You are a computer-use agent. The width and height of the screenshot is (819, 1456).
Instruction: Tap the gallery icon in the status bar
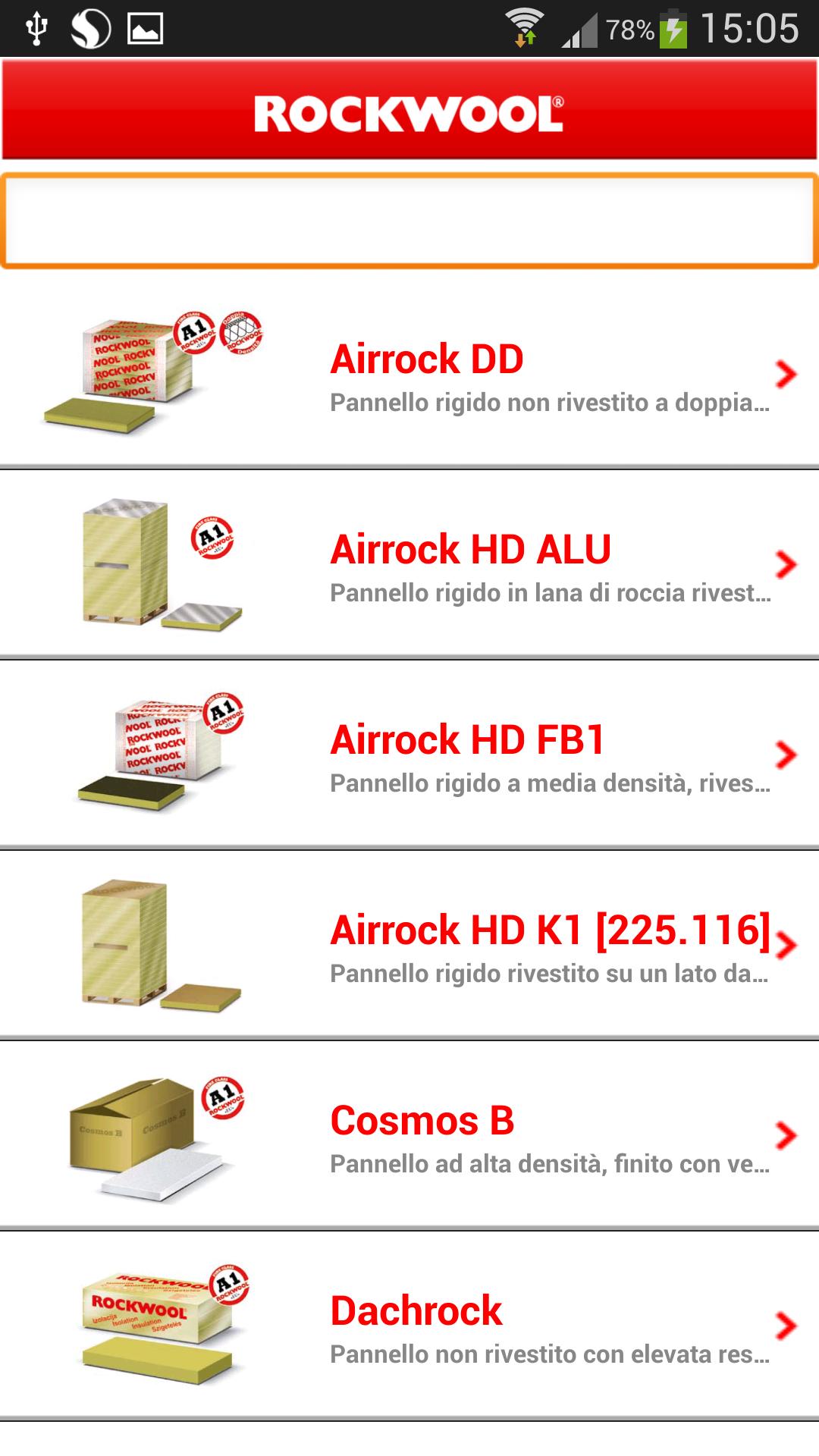(144, 27)
